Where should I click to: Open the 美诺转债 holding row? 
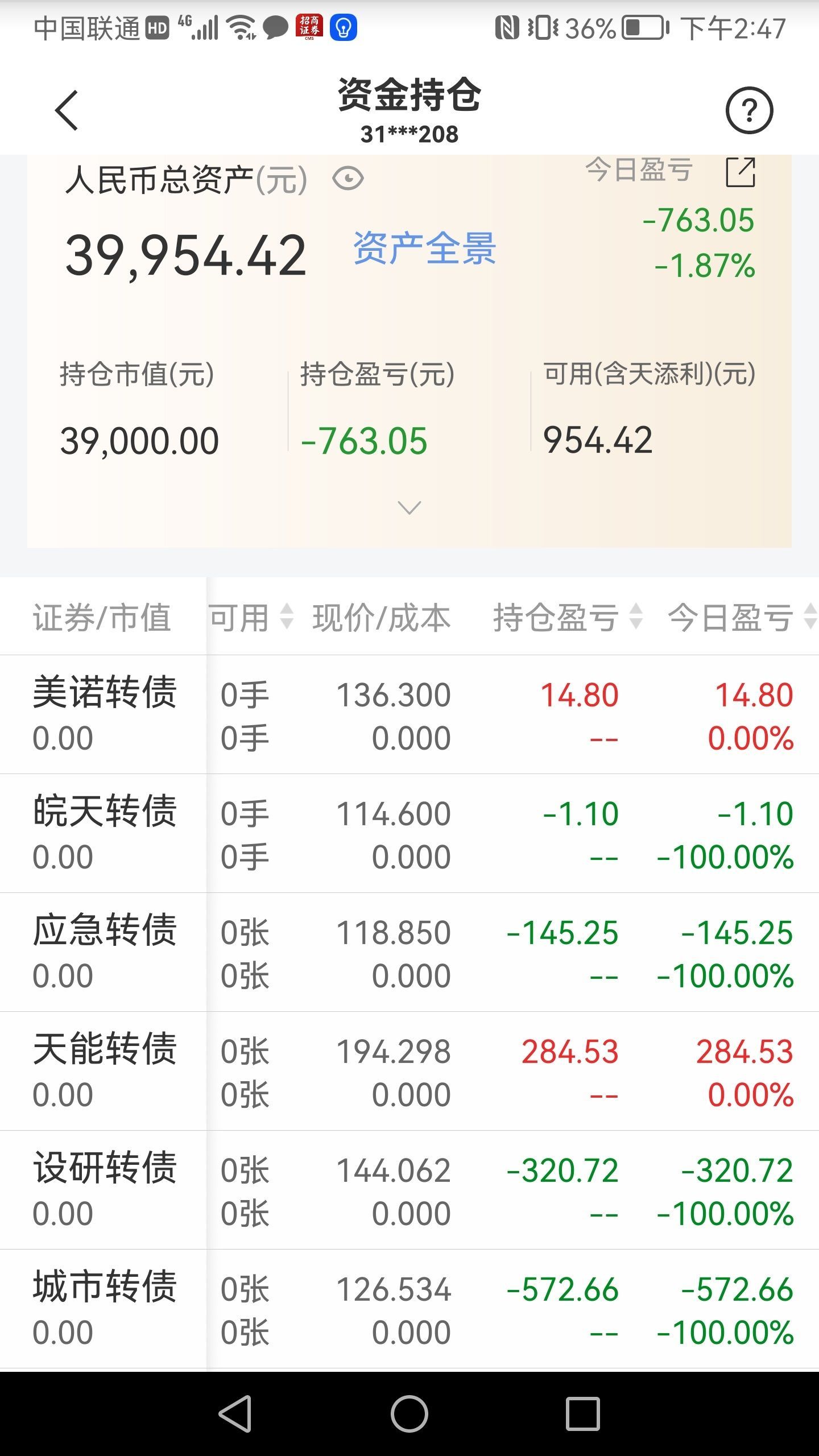pyautogui.click(x=409, y=715)
